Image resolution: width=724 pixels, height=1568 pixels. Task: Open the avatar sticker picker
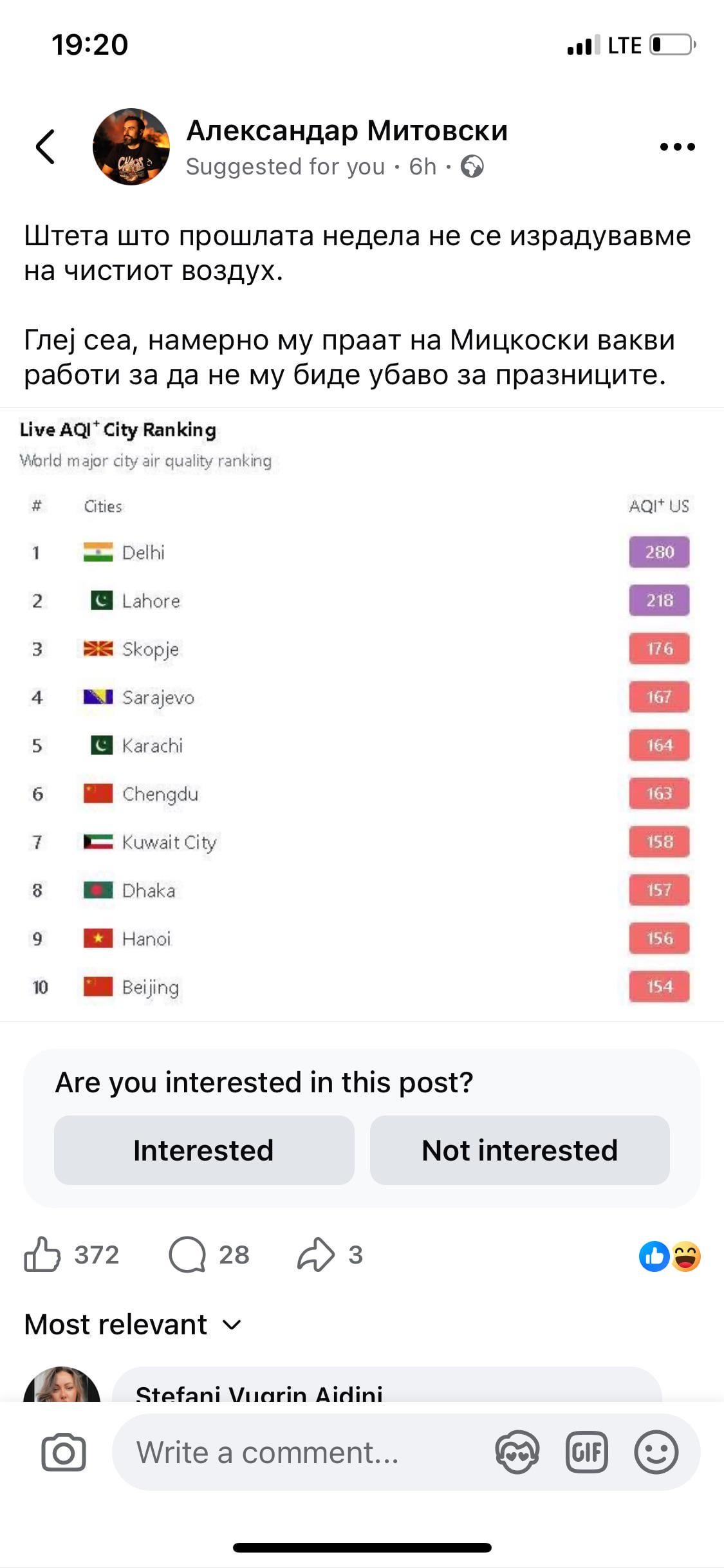(x=517, y=1453)
